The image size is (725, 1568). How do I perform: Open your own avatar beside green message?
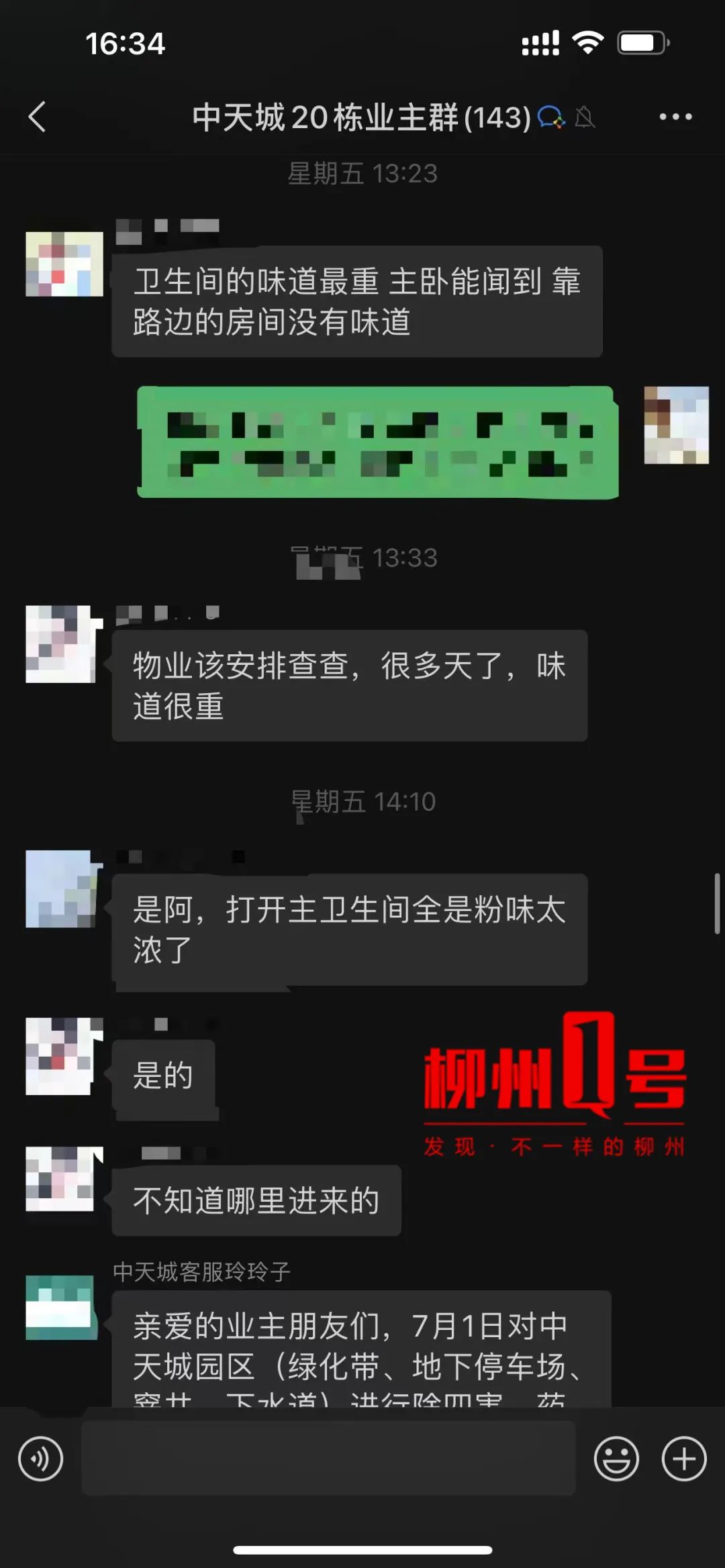tap(676, 425)
